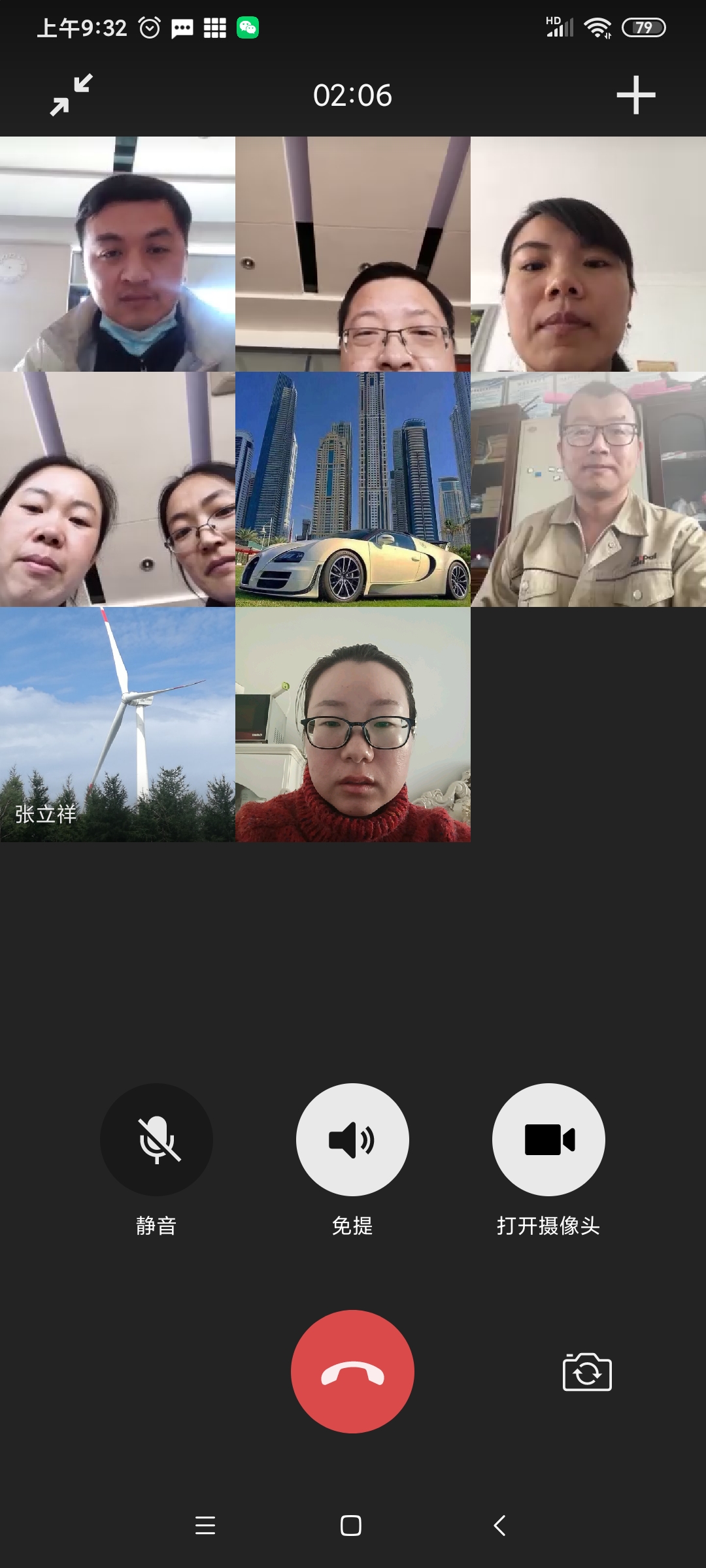
Task: Select 张立祥's wind turbine tile
Action: pyautogui.click(x=118, y=724)
